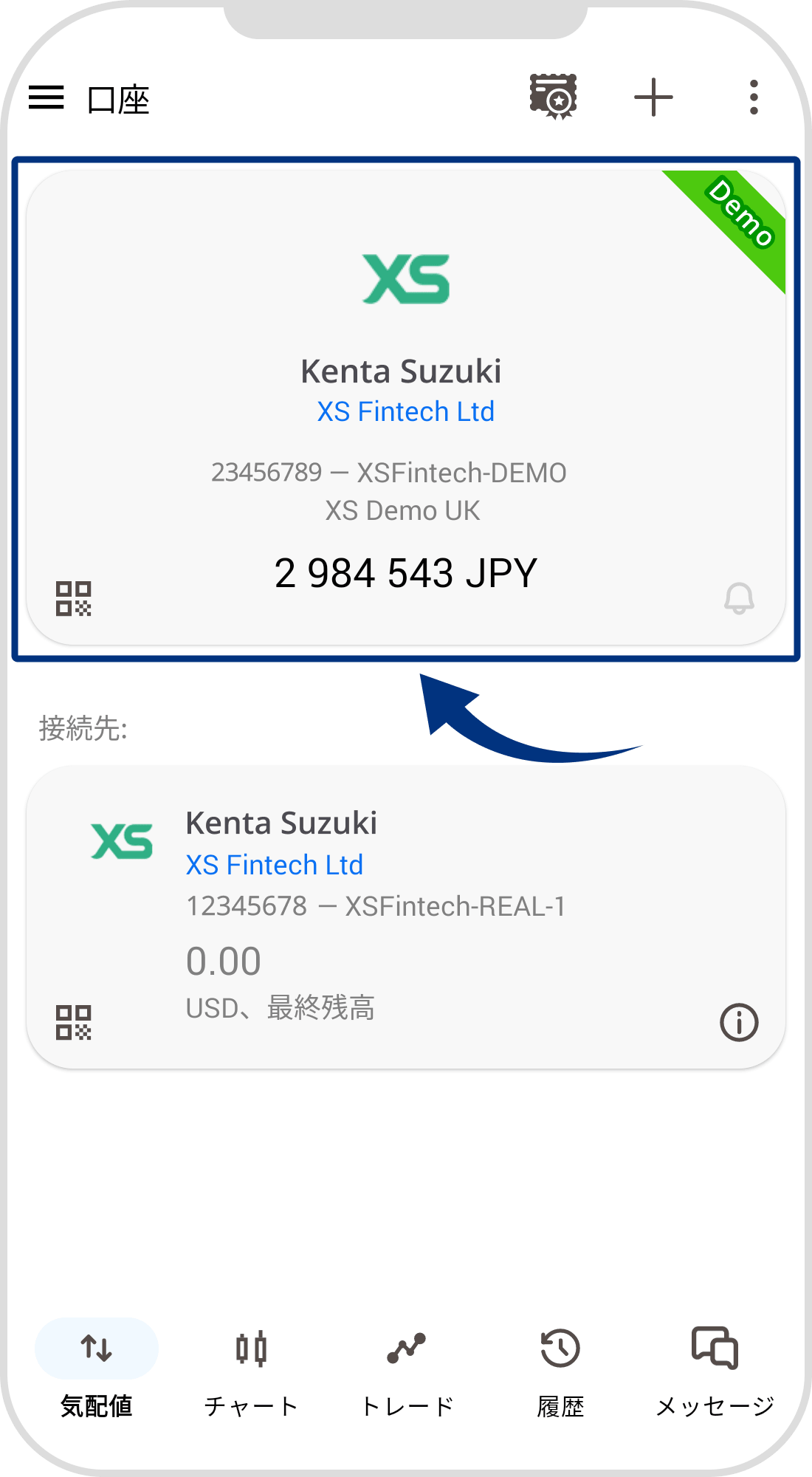Image resolution: width=812 pixels, height=1477 pixels.
Task: Open the navigation hamburger menu
Action: (x=47, y=98)
